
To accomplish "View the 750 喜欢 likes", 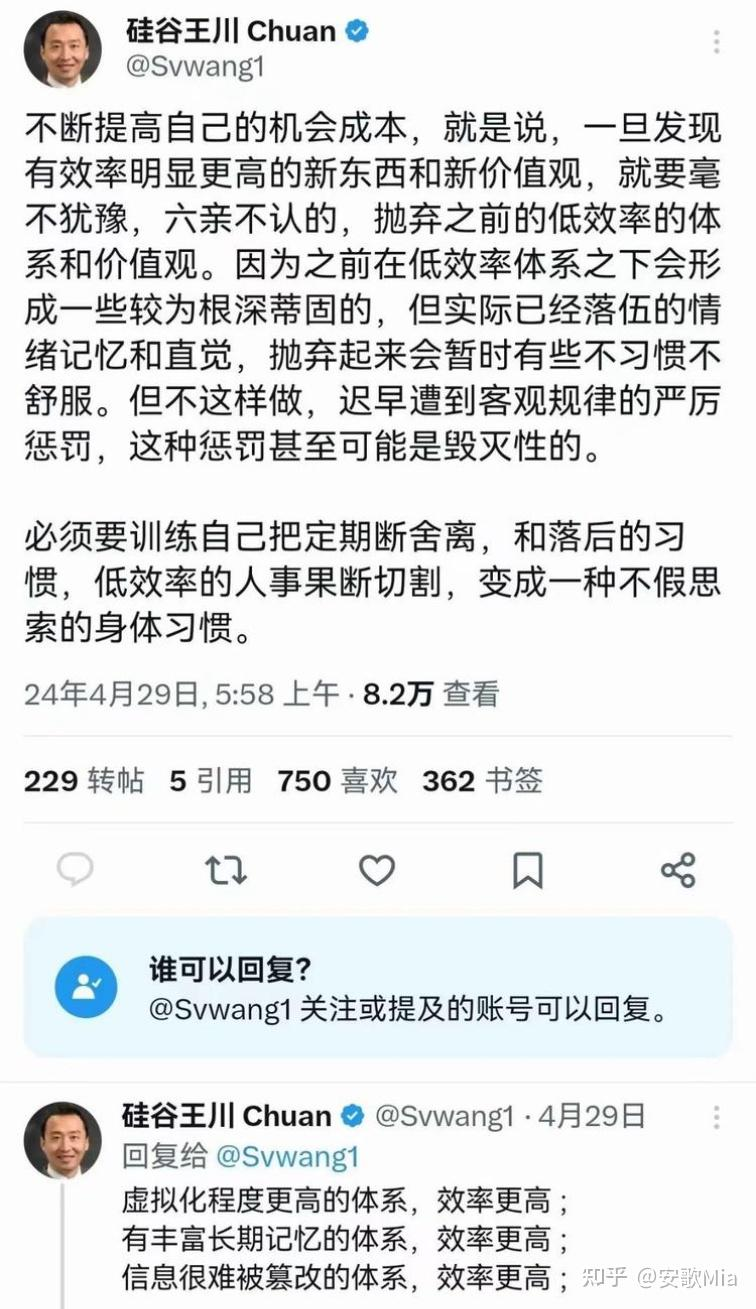I will [x=338, y=781].
